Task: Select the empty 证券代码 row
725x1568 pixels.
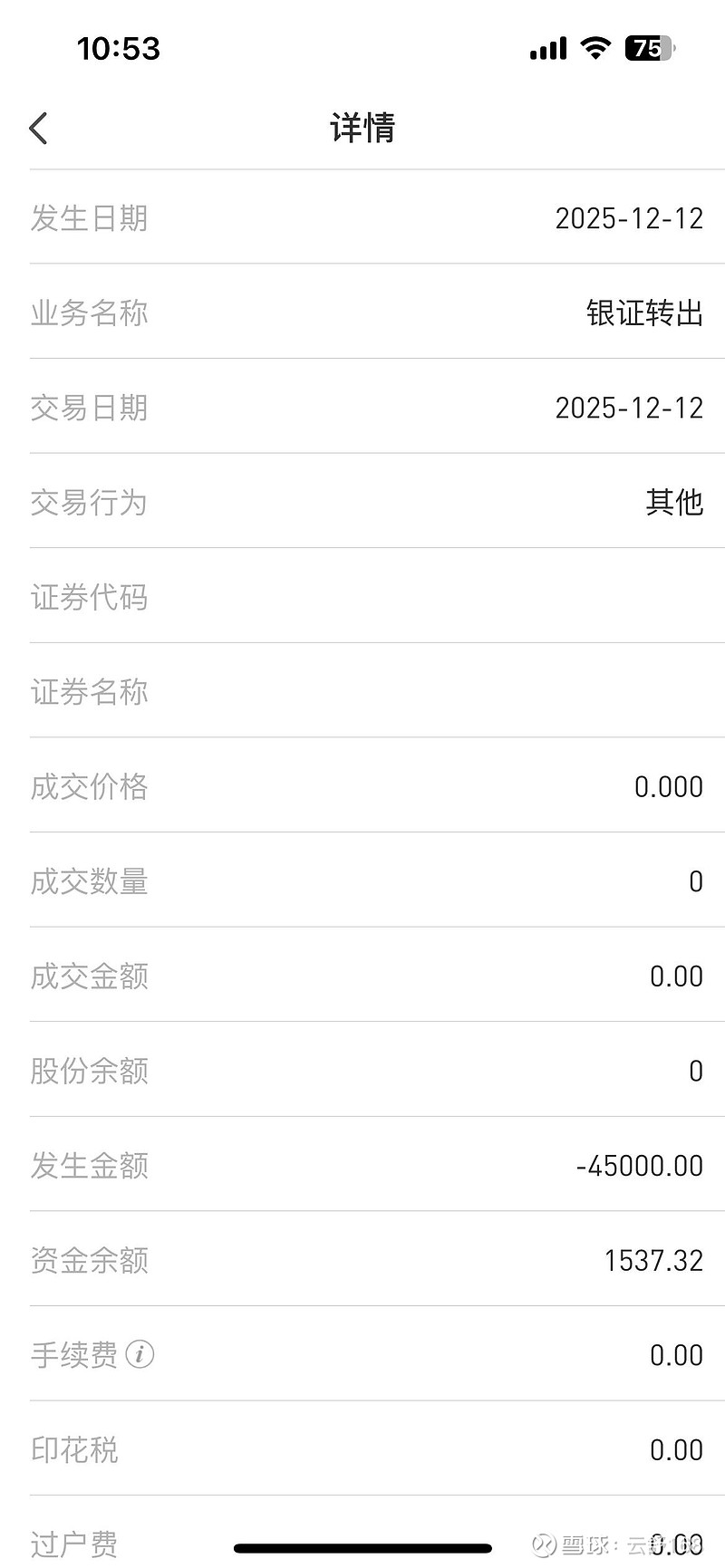Action: tap(362, 597)
